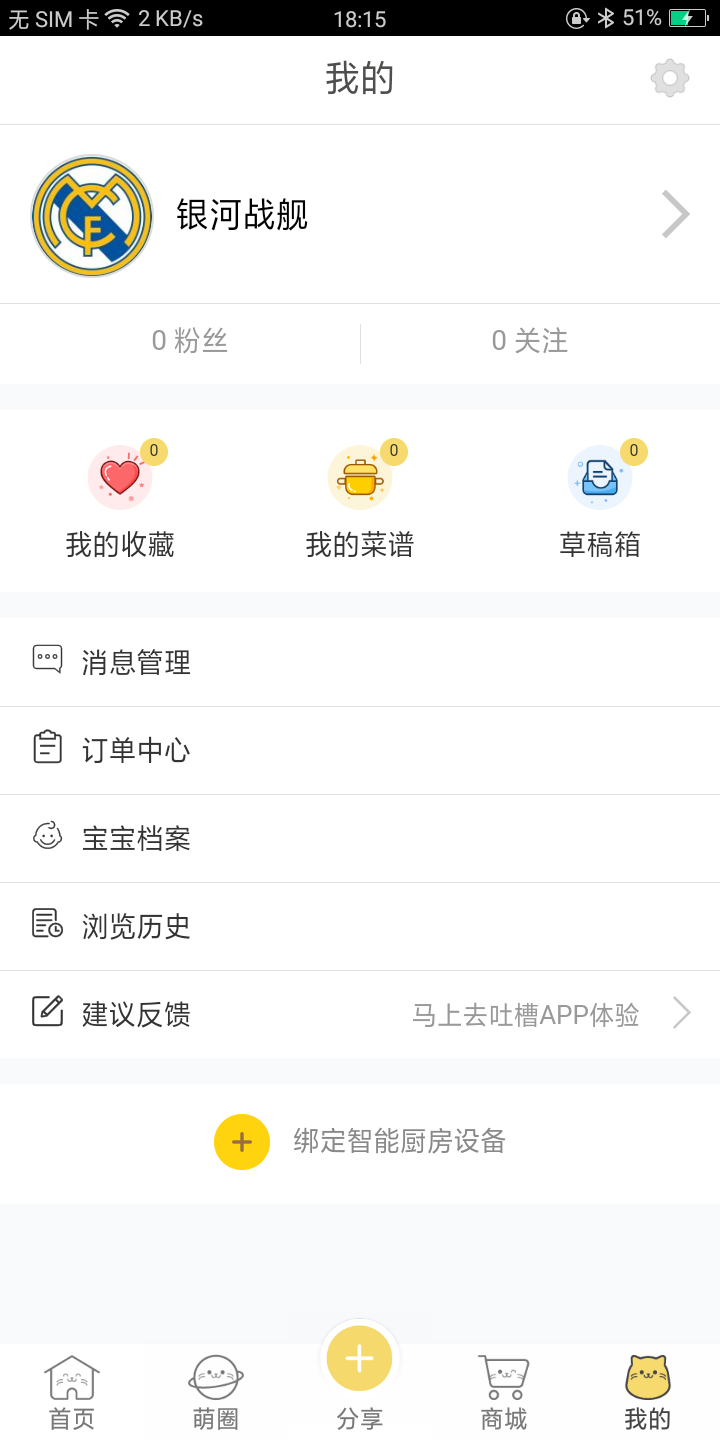View 浏览历史 browsing history
Screen dimensions: 720x1440
135,926
